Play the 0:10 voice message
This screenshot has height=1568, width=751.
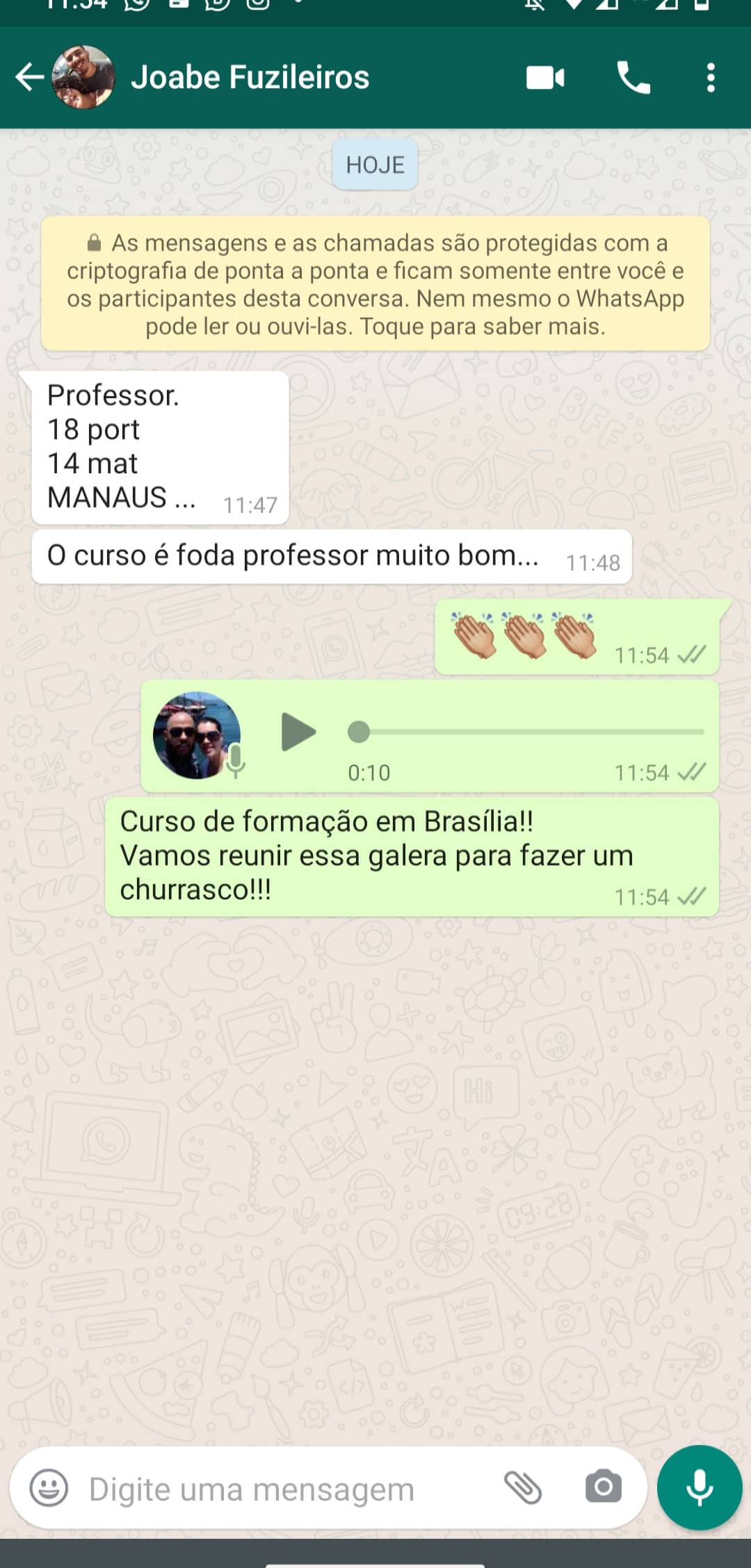click(x=298, y=732)
